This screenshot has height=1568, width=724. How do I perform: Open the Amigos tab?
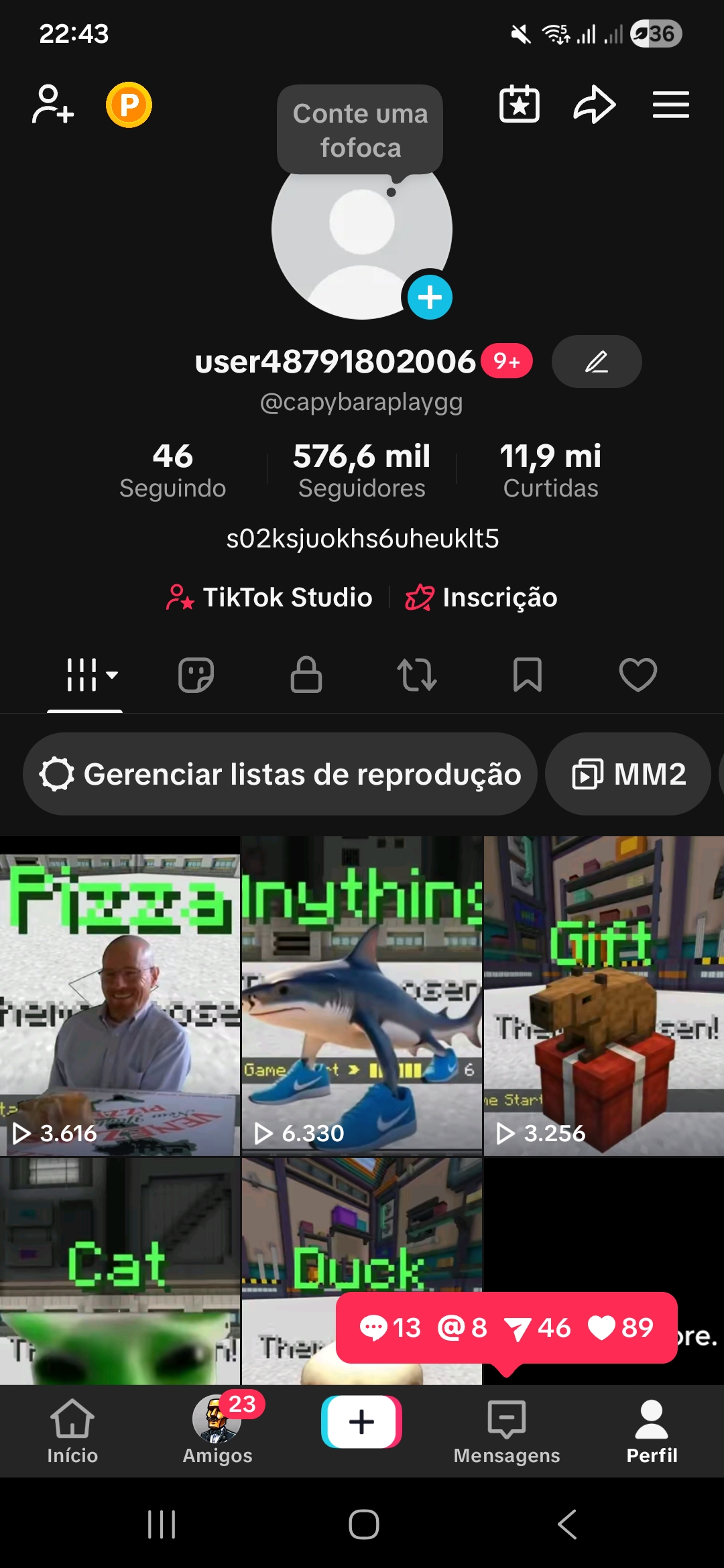217,1431
